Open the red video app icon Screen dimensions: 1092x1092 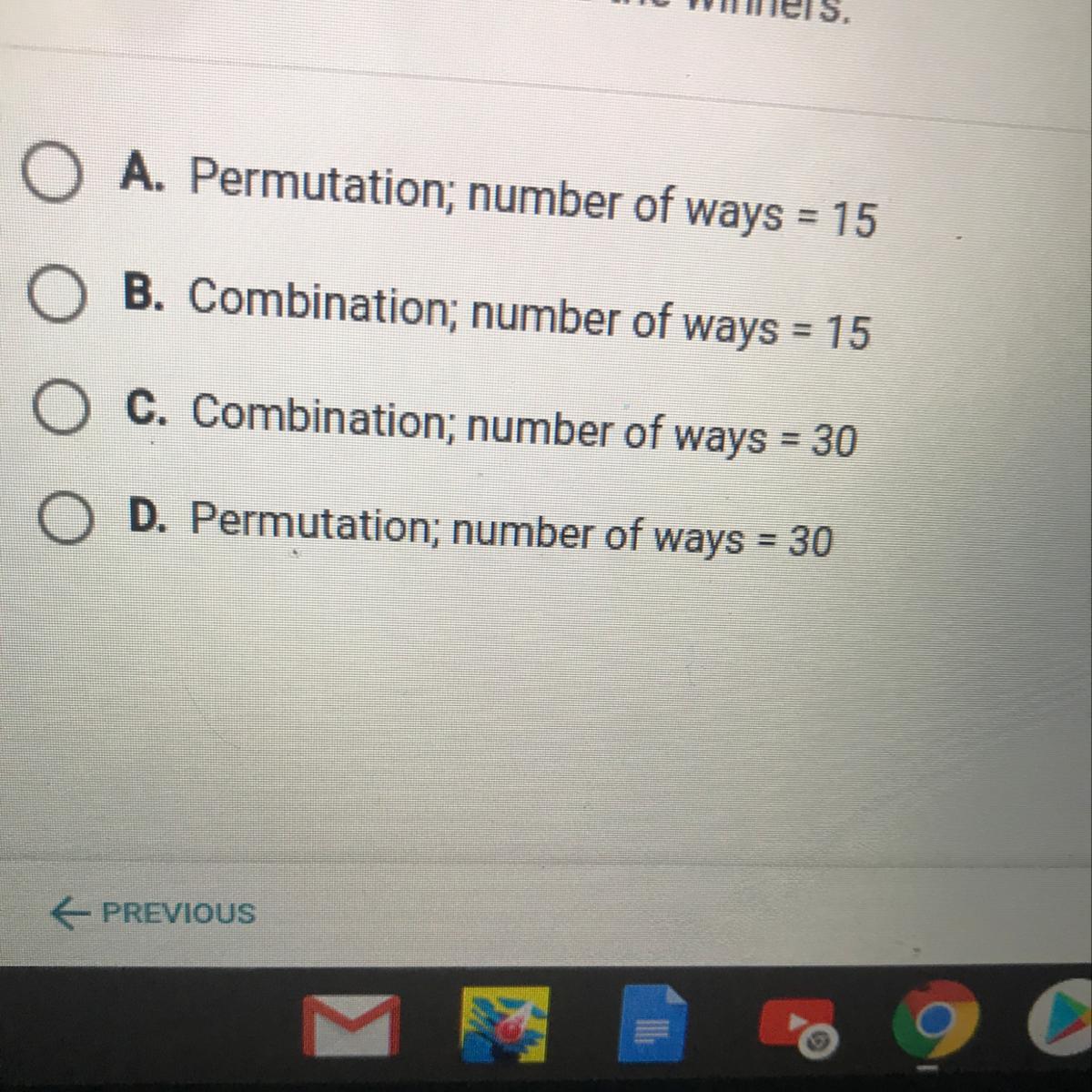pos(797,1023)
